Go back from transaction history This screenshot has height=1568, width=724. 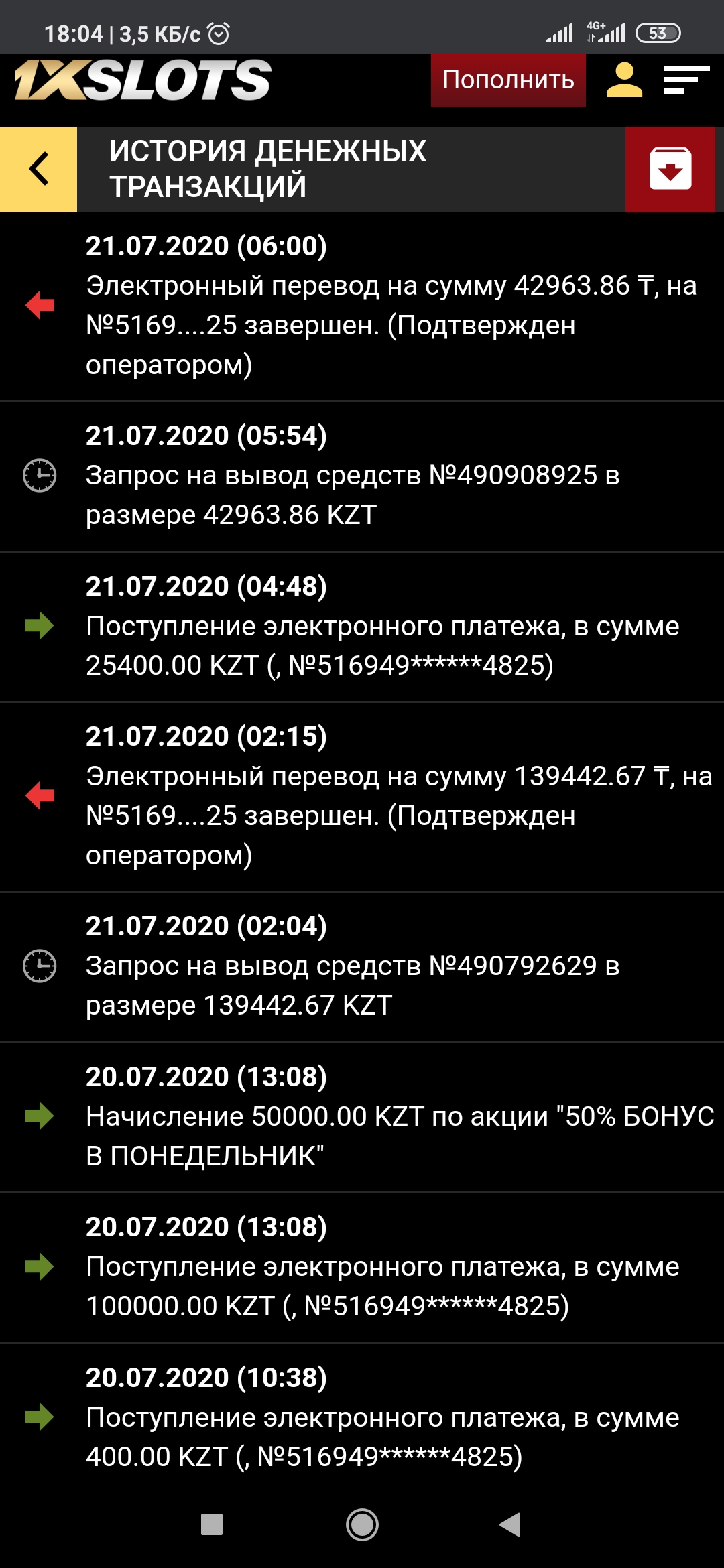39,169
